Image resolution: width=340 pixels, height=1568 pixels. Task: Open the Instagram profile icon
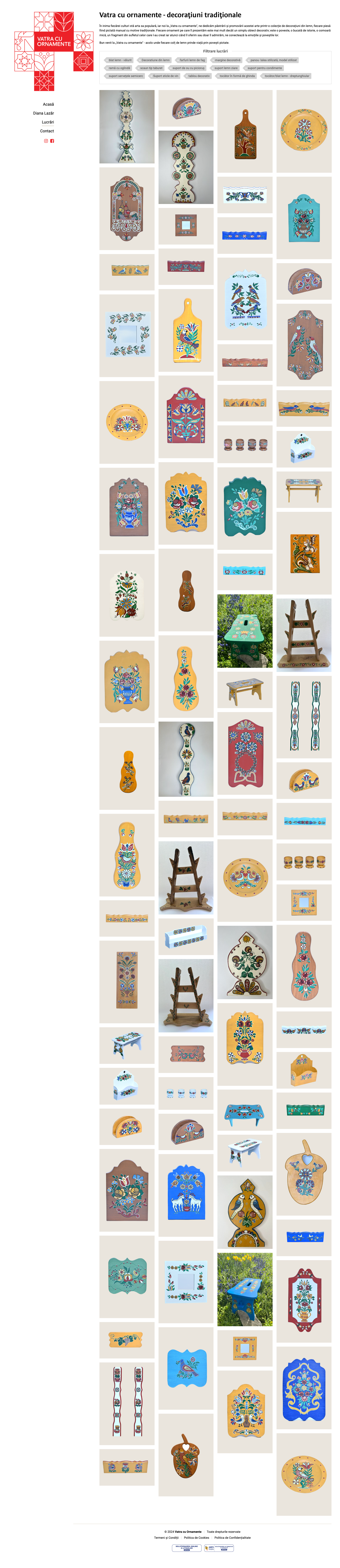(46, 141)
